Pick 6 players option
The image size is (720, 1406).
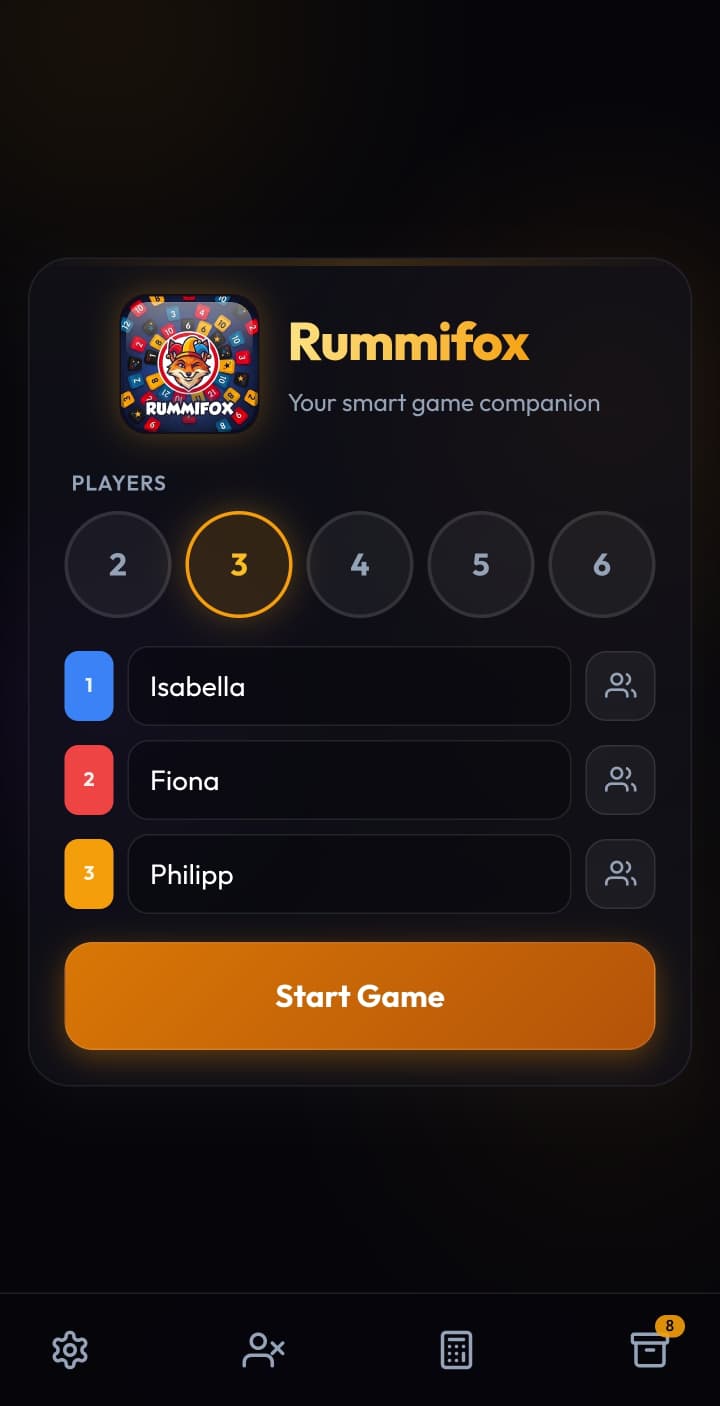coord(602,564)
